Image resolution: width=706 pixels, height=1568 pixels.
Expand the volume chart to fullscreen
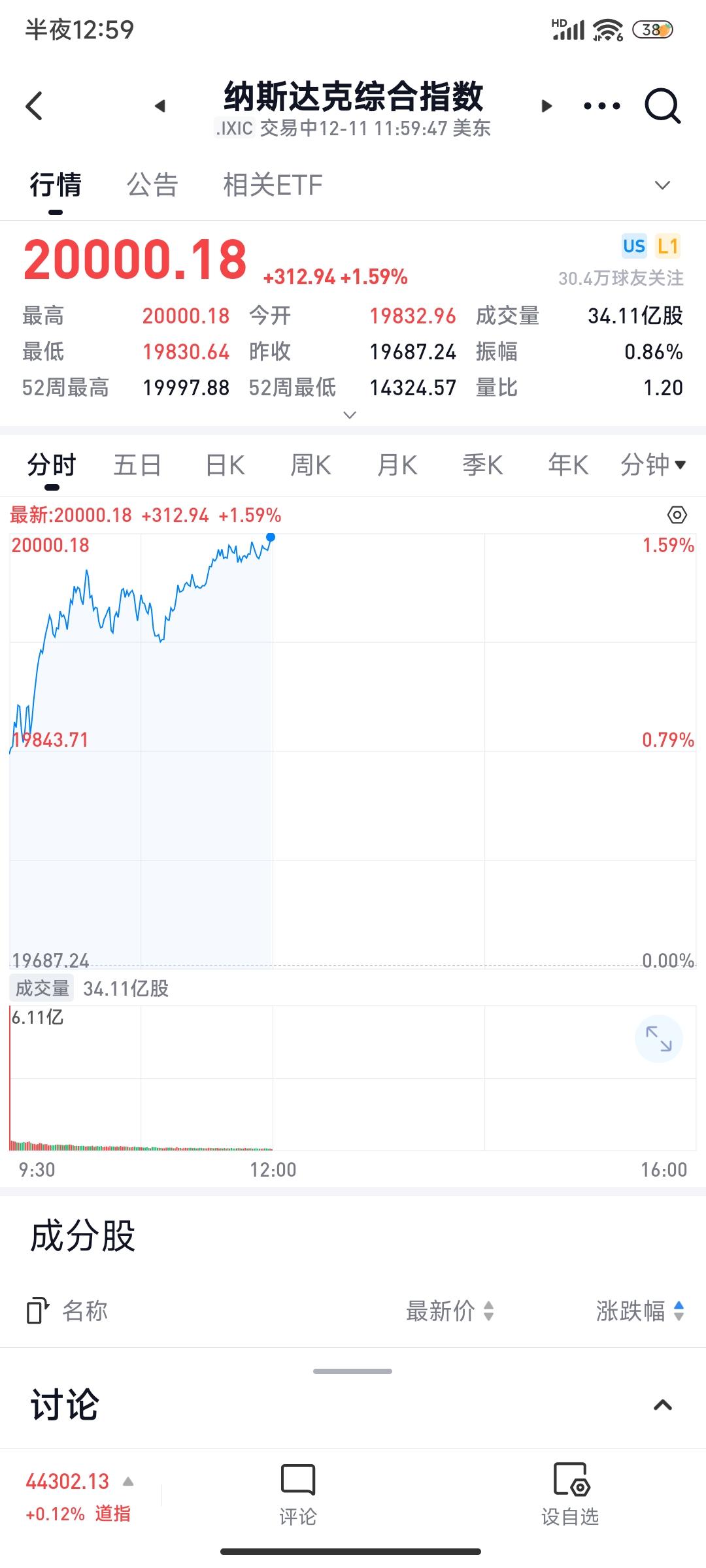pos(659,1038)
